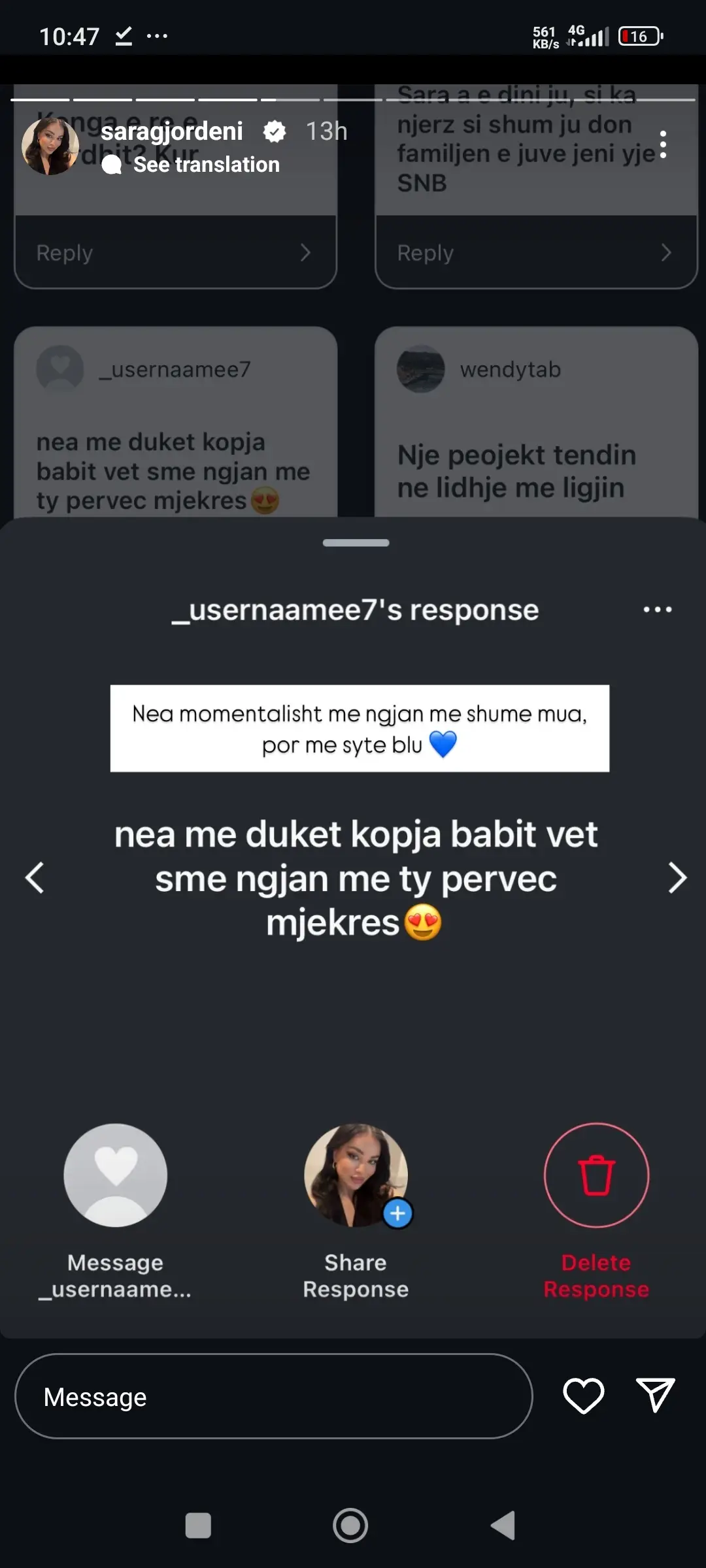Delete the response

tap(596, 1175)
